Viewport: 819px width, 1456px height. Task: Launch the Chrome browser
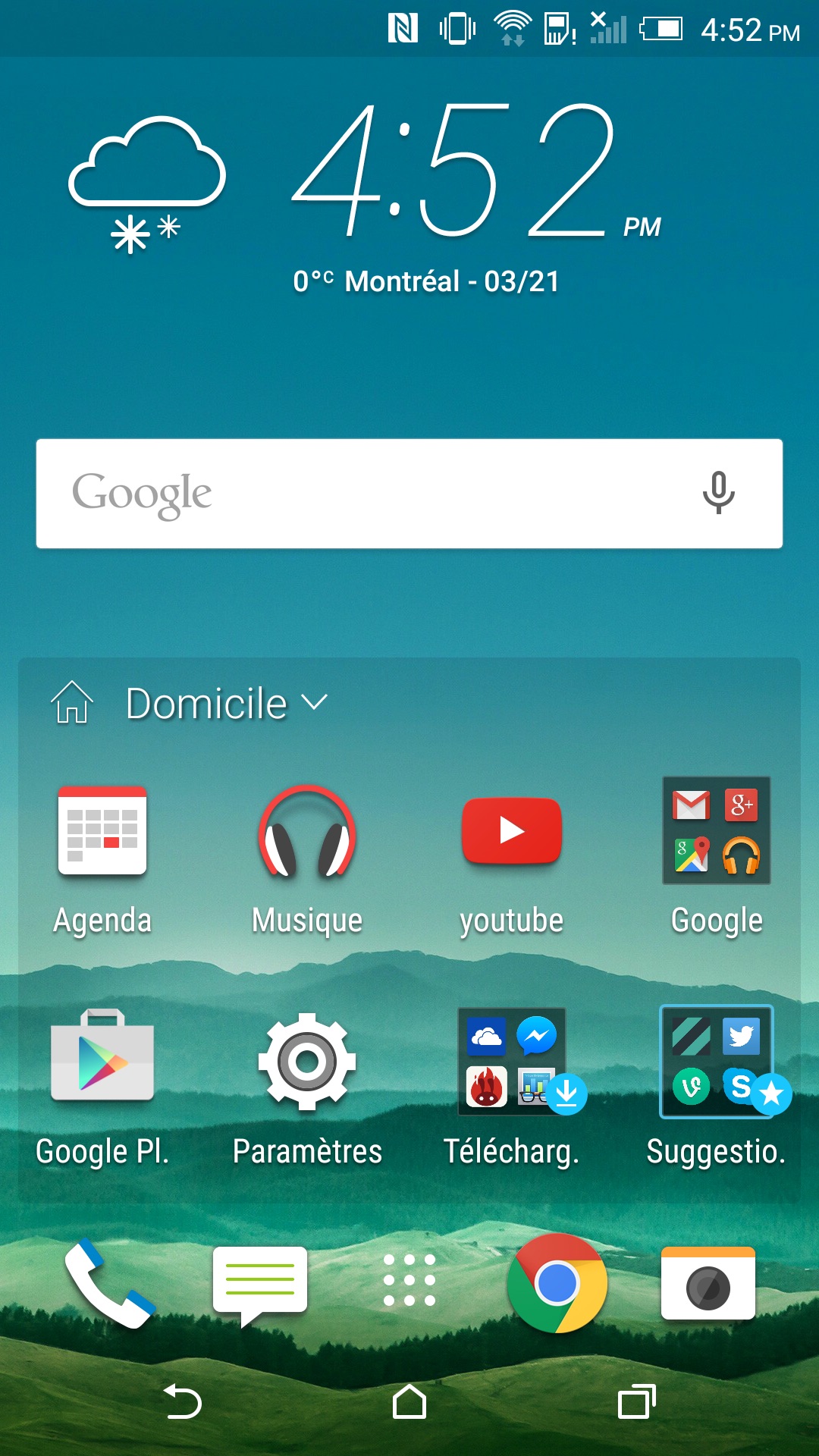coord(558,1283)
